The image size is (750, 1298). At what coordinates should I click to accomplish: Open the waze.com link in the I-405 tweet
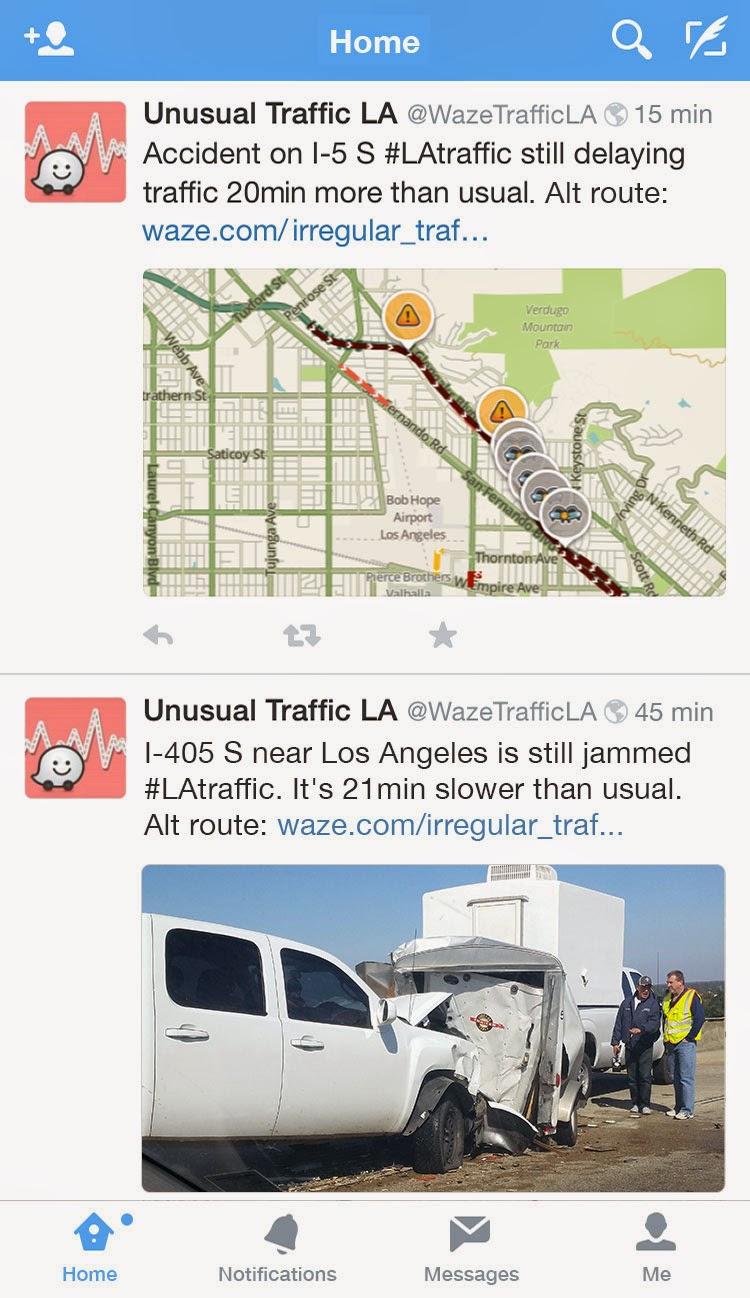[x=450, y=826]
